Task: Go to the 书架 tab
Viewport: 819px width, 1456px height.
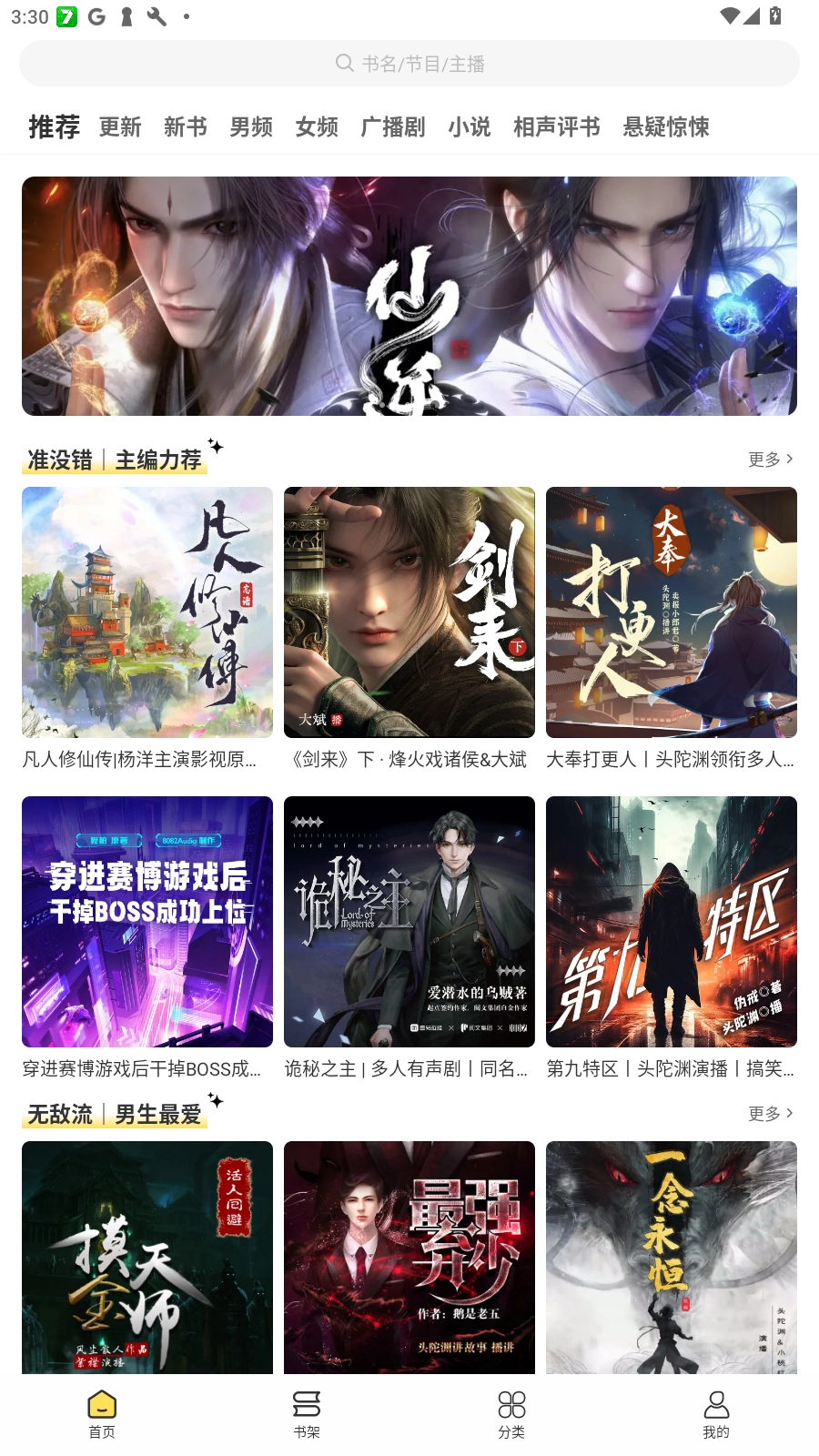Action: pyautogui.click(x=307, y=1414)
